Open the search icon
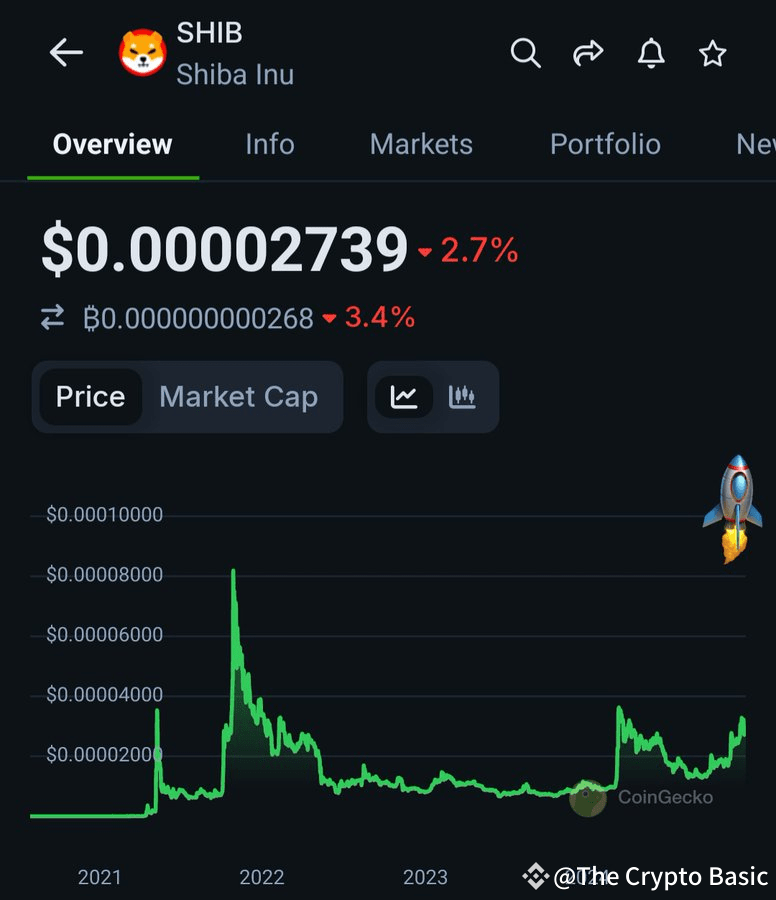Viewport: 776px width, 900px height. coord(525,53)
